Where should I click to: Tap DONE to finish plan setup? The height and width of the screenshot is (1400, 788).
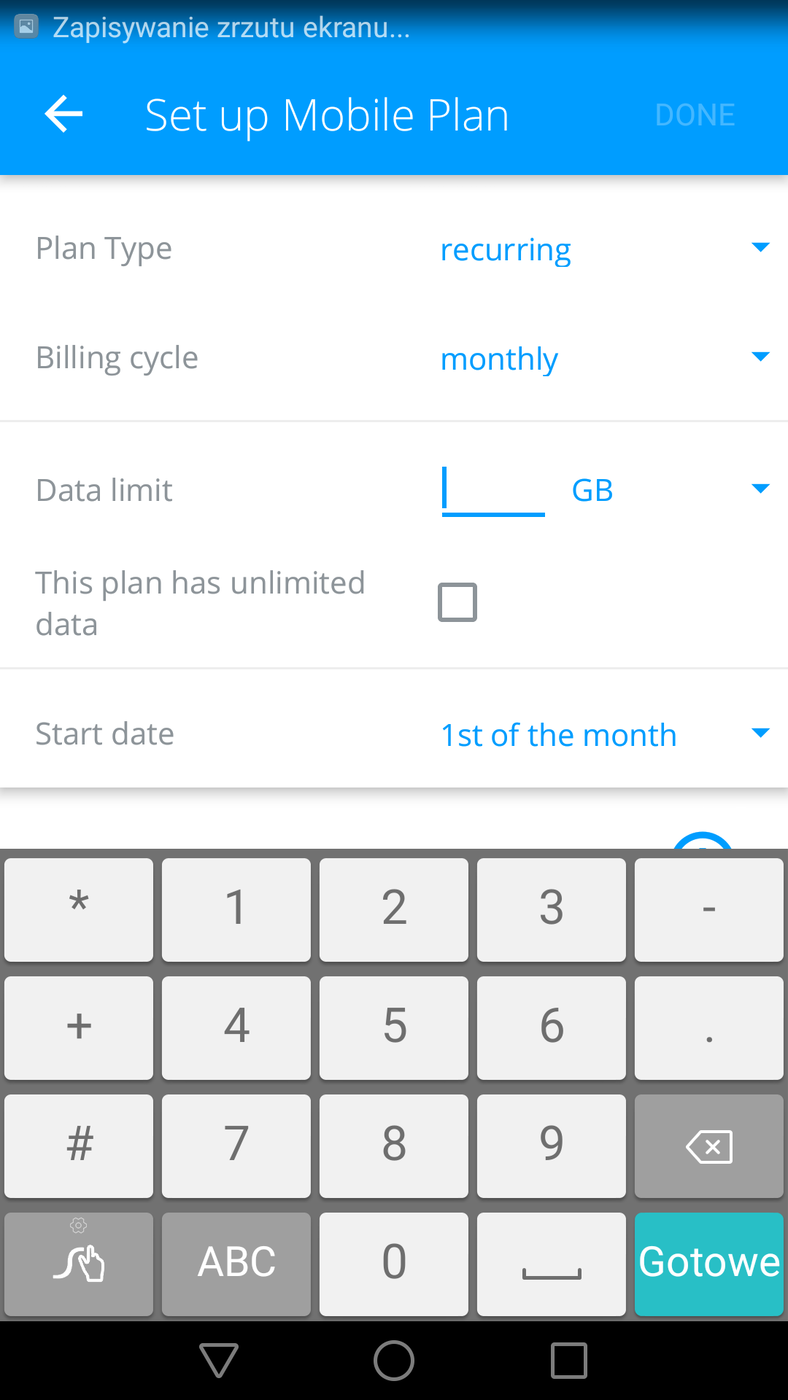coord(694,115)
